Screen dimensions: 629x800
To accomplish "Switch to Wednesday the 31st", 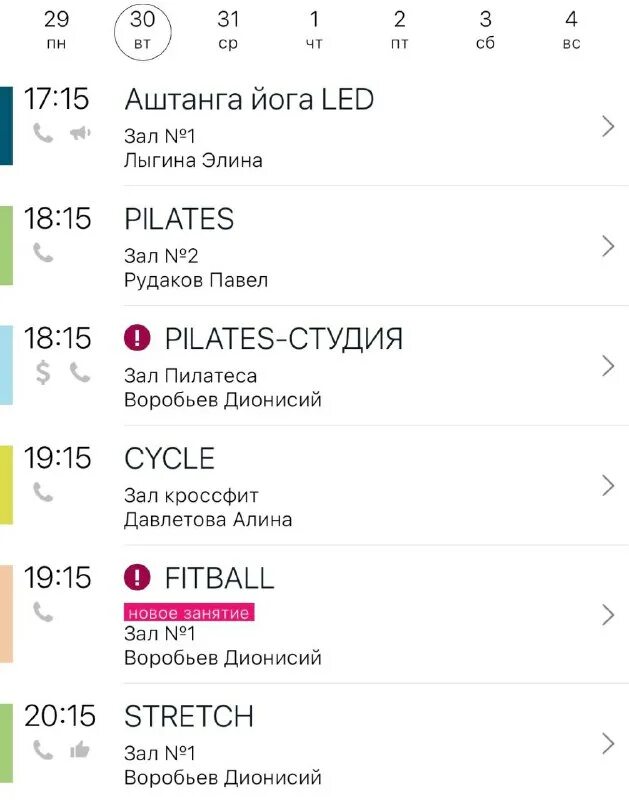I will coord(228,30).
